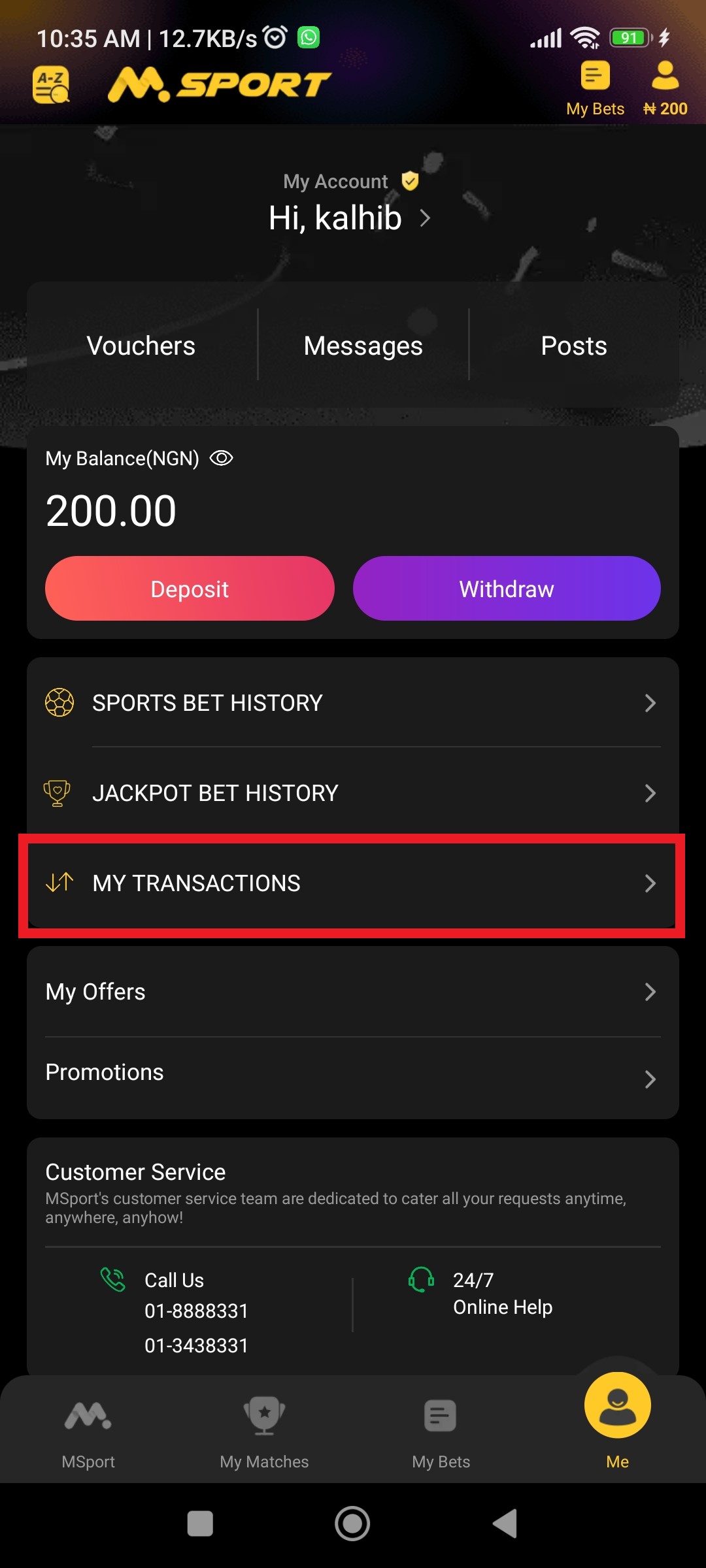Viewport: 706px width, 1568px height.
Task: Open Sports Bet History
Action: 353,703
